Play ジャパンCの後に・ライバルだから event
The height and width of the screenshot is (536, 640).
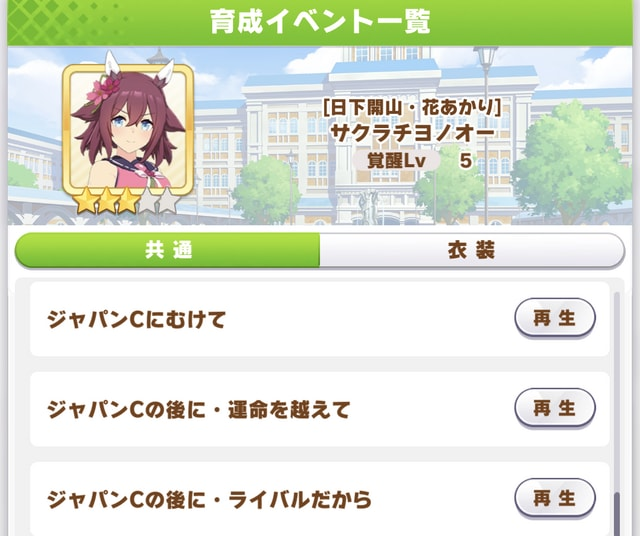[x=554, y=497]
